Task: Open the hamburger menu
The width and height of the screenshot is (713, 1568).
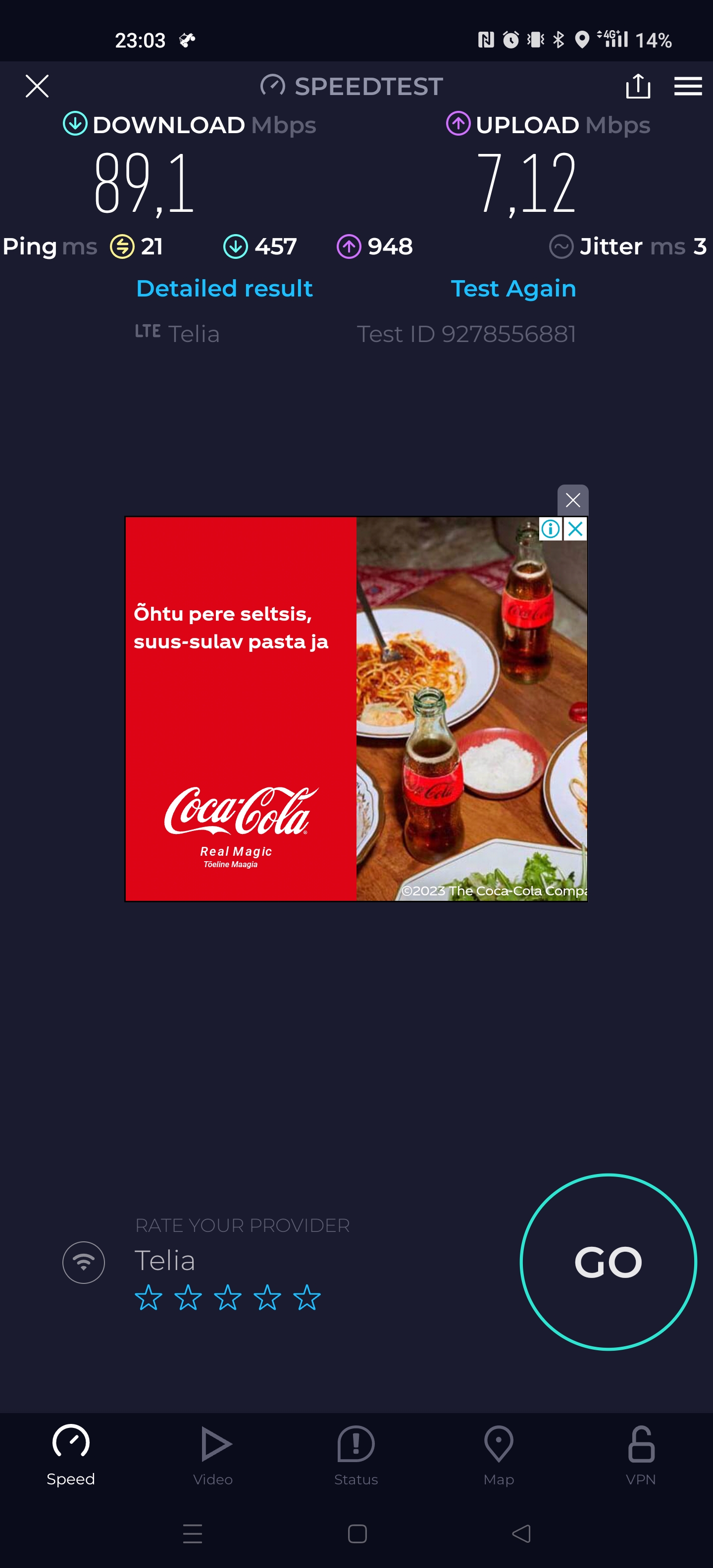Action: click(x=688, y=86)
